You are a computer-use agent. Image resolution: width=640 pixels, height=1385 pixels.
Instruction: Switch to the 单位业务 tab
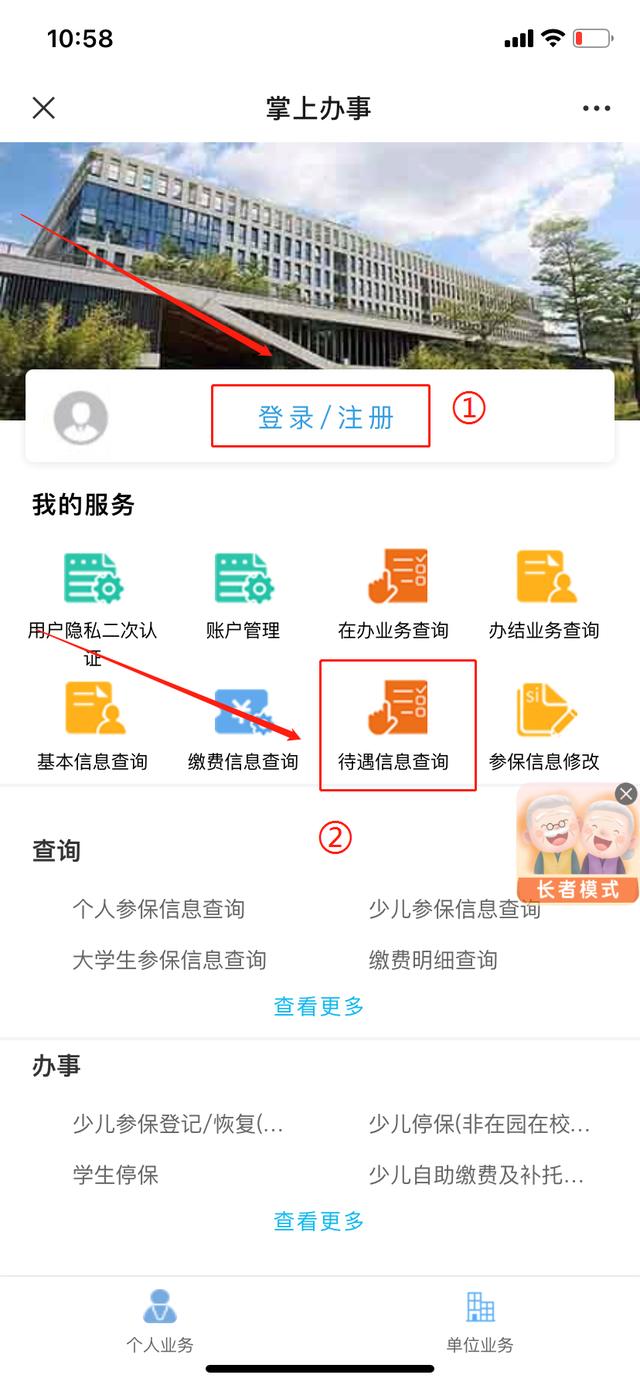480,1320
